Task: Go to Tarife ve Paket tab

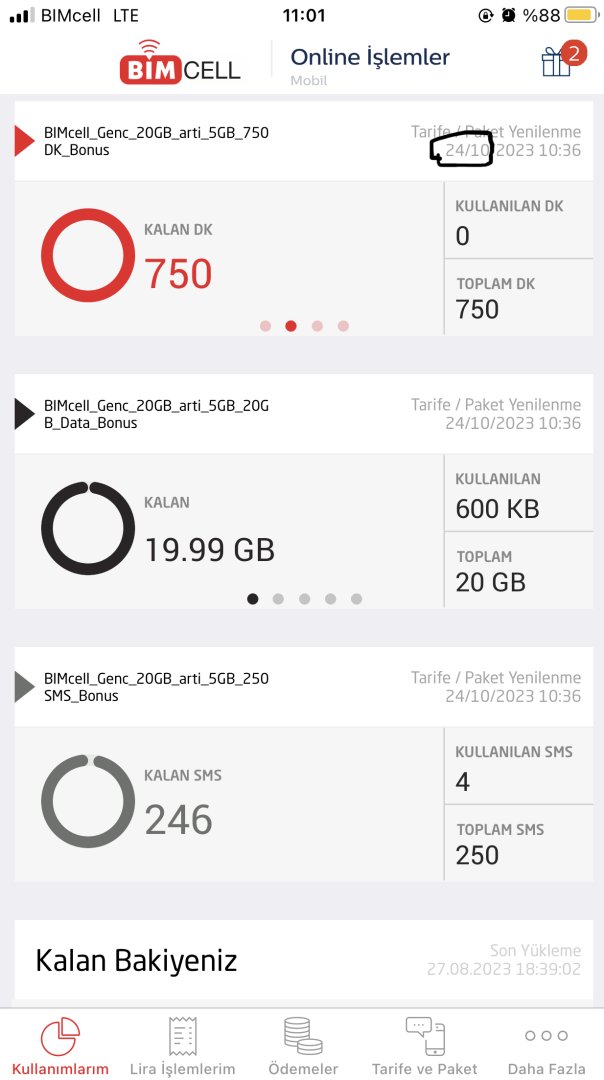Action: (424, 1046)
